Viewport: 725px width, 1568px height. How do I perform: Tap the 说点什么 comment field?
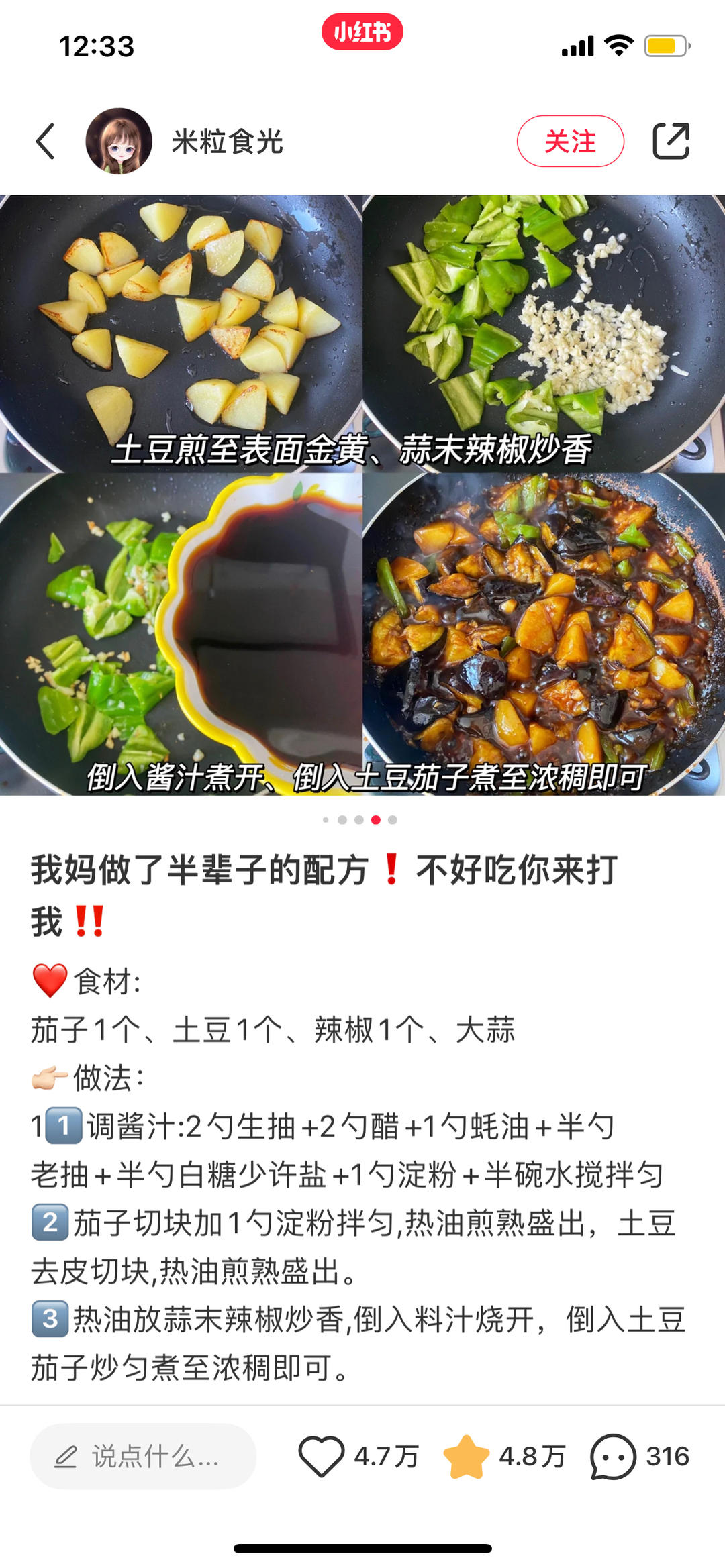coord(143,1457)
